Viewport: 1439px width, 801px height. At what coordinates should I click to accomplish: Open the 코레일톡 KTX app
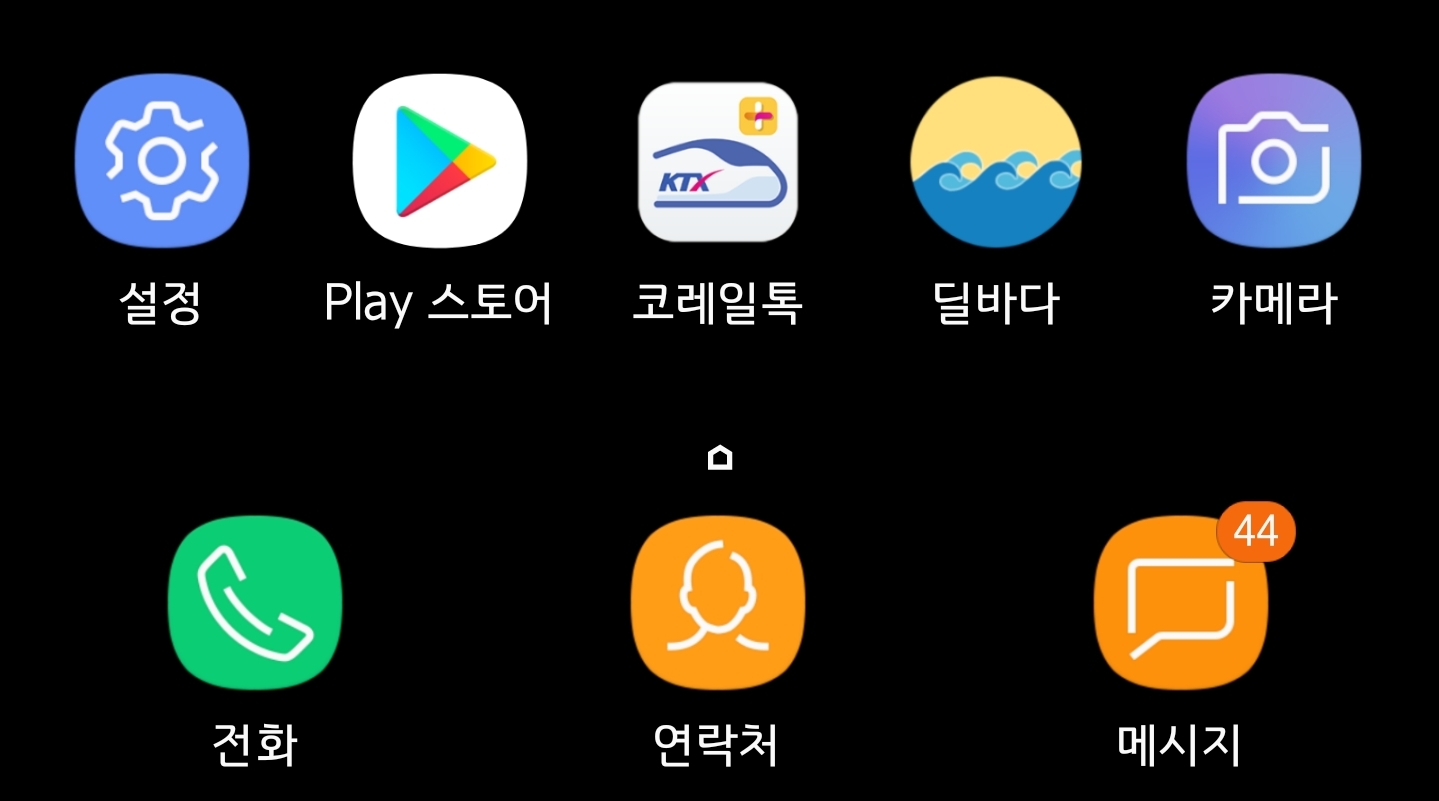[717, 162]
